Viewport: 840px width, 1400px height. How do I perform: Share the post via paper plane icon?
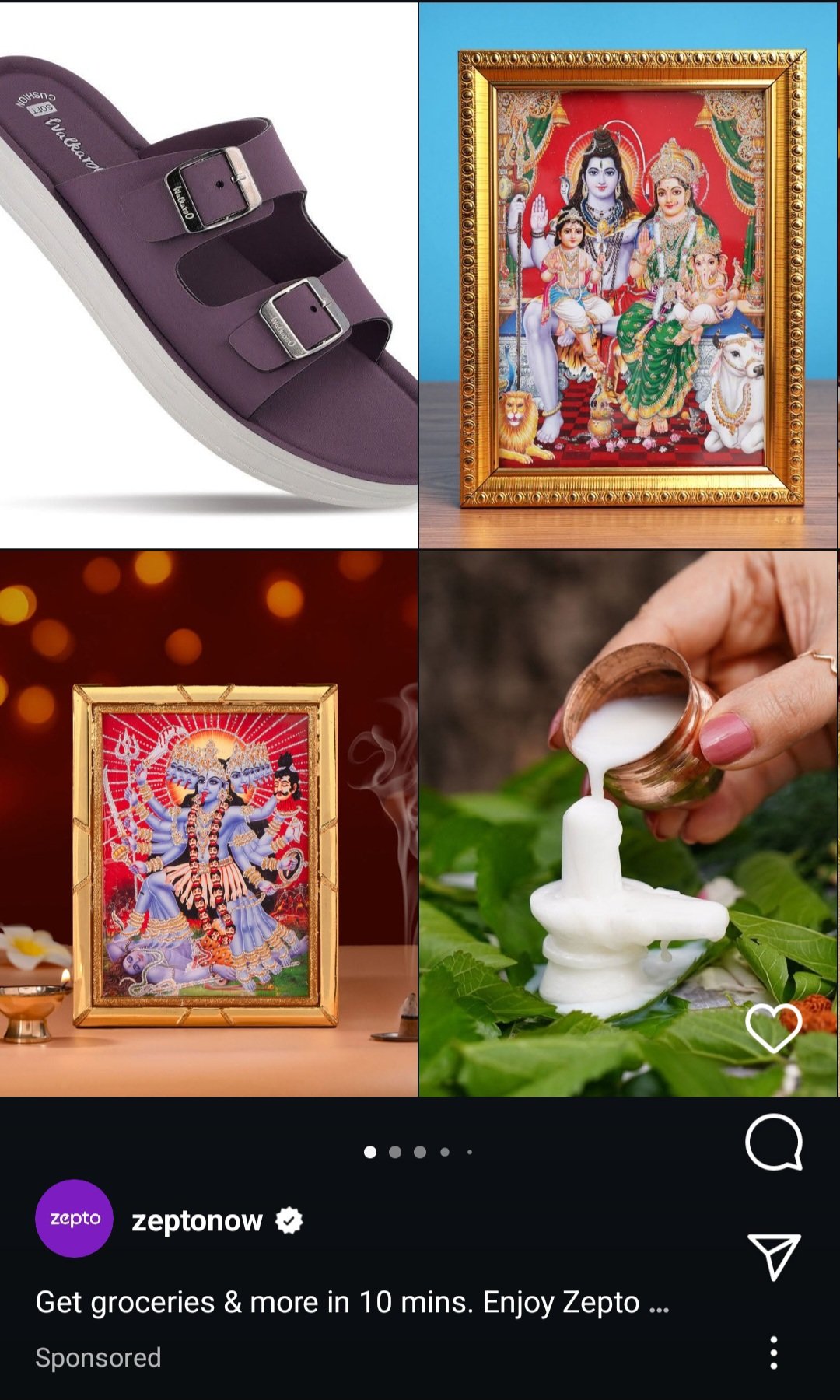click(x=773, y=1255)
